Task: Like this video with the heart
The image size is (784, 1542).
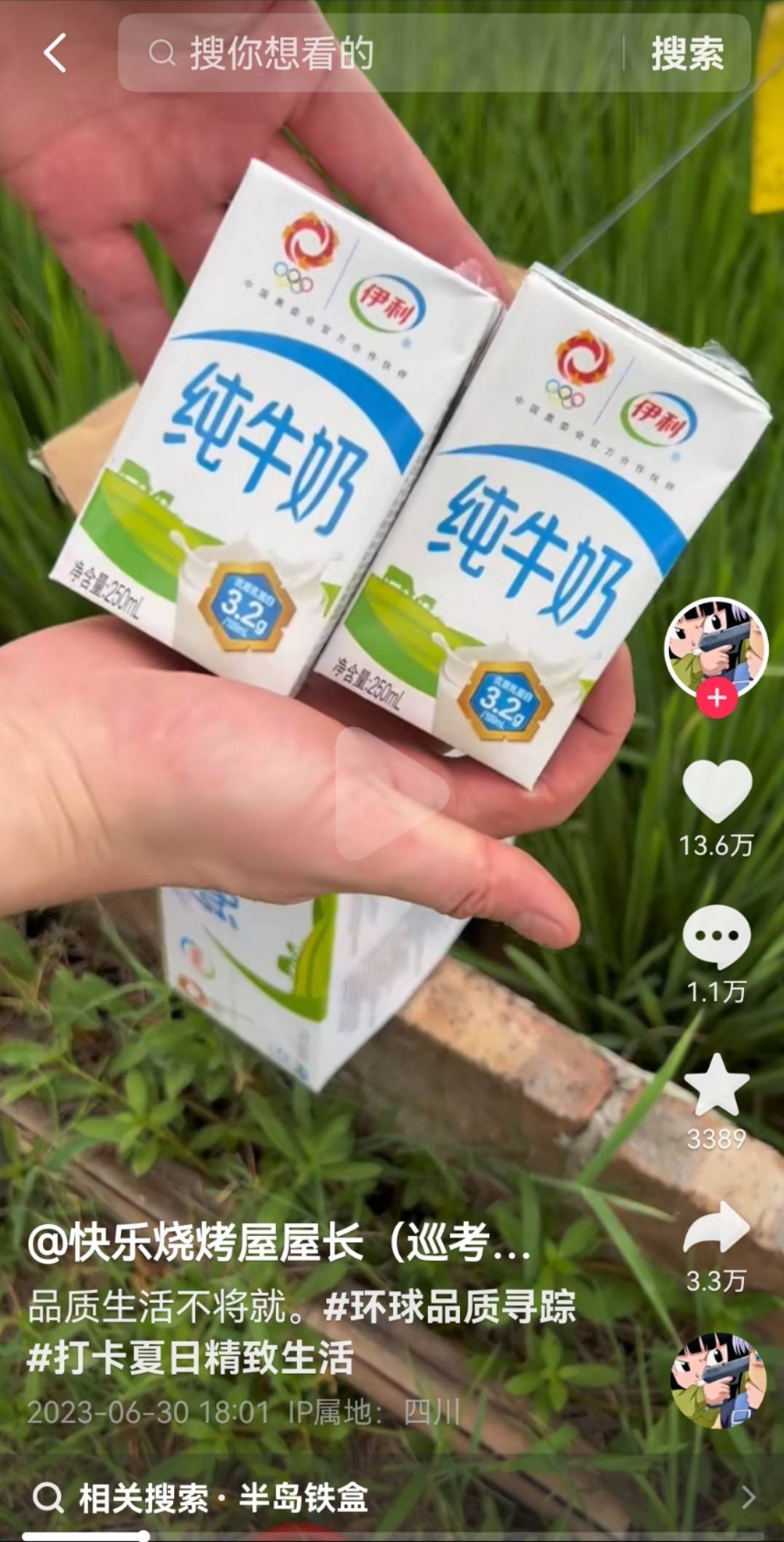Action: click(x=717, y=792)
